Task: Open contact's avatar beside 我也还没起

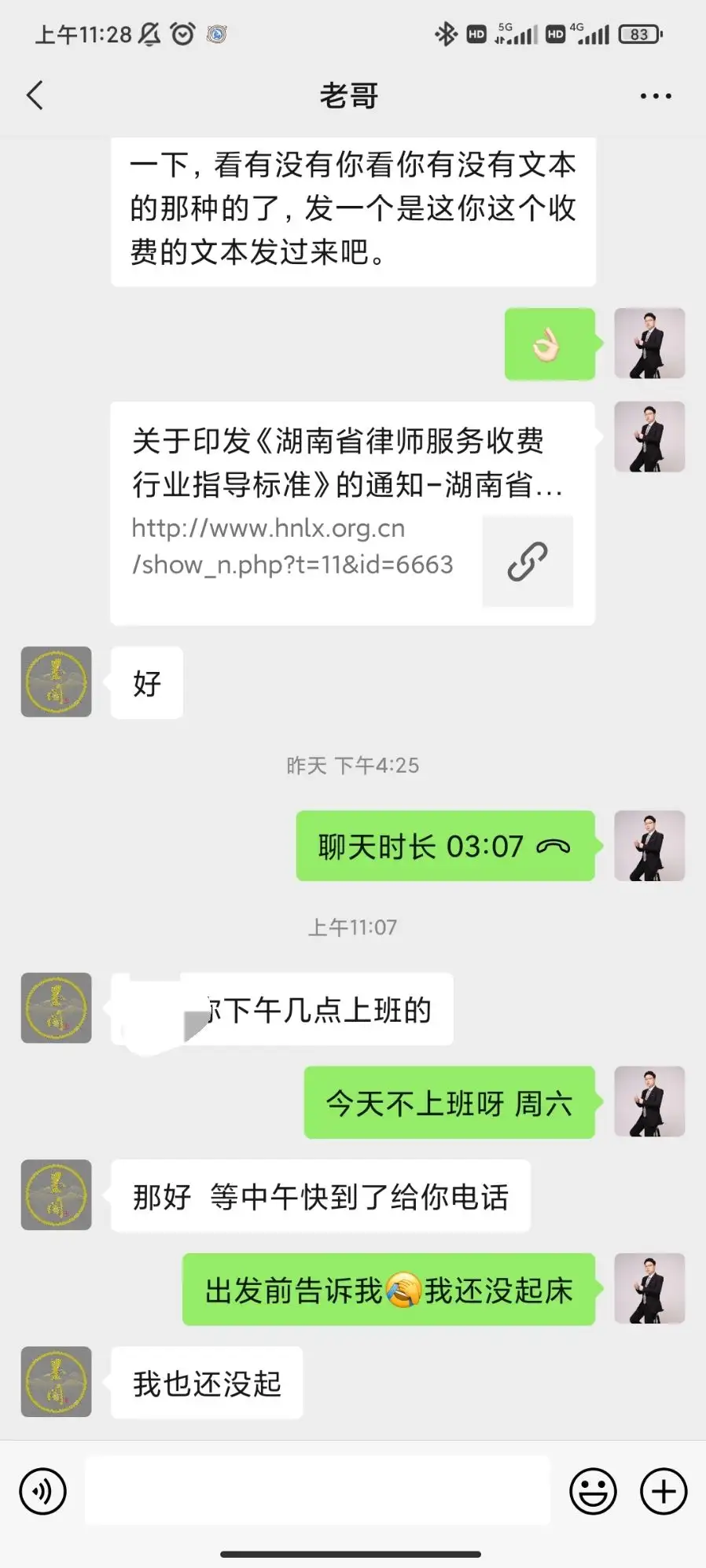Action: click(56, 1382)
